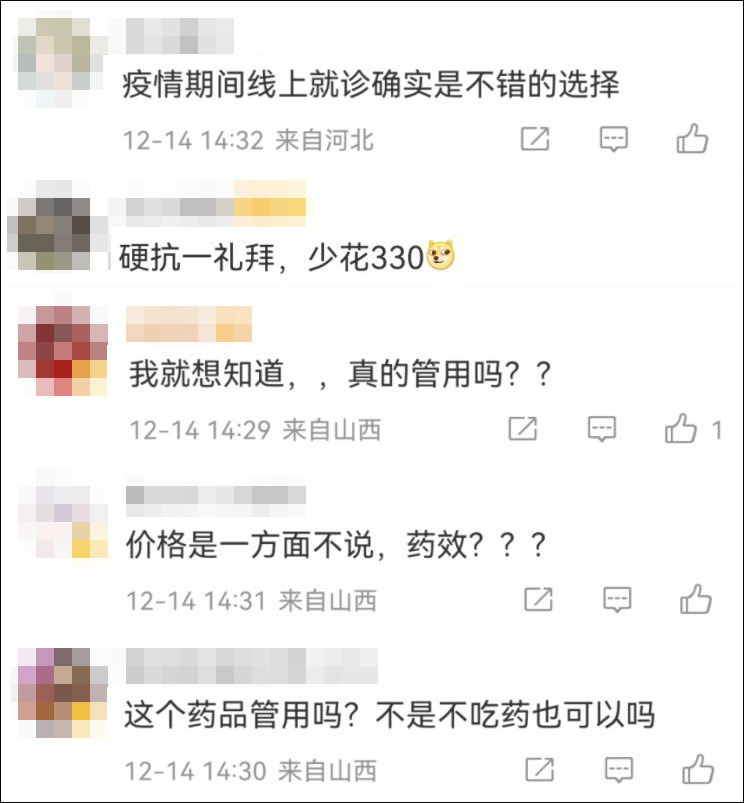The width and height of the screenshot is (744, 803).
Task: Like the comment about 价格 and 药效
Action: pyautogui.click(x=695, y=600)
